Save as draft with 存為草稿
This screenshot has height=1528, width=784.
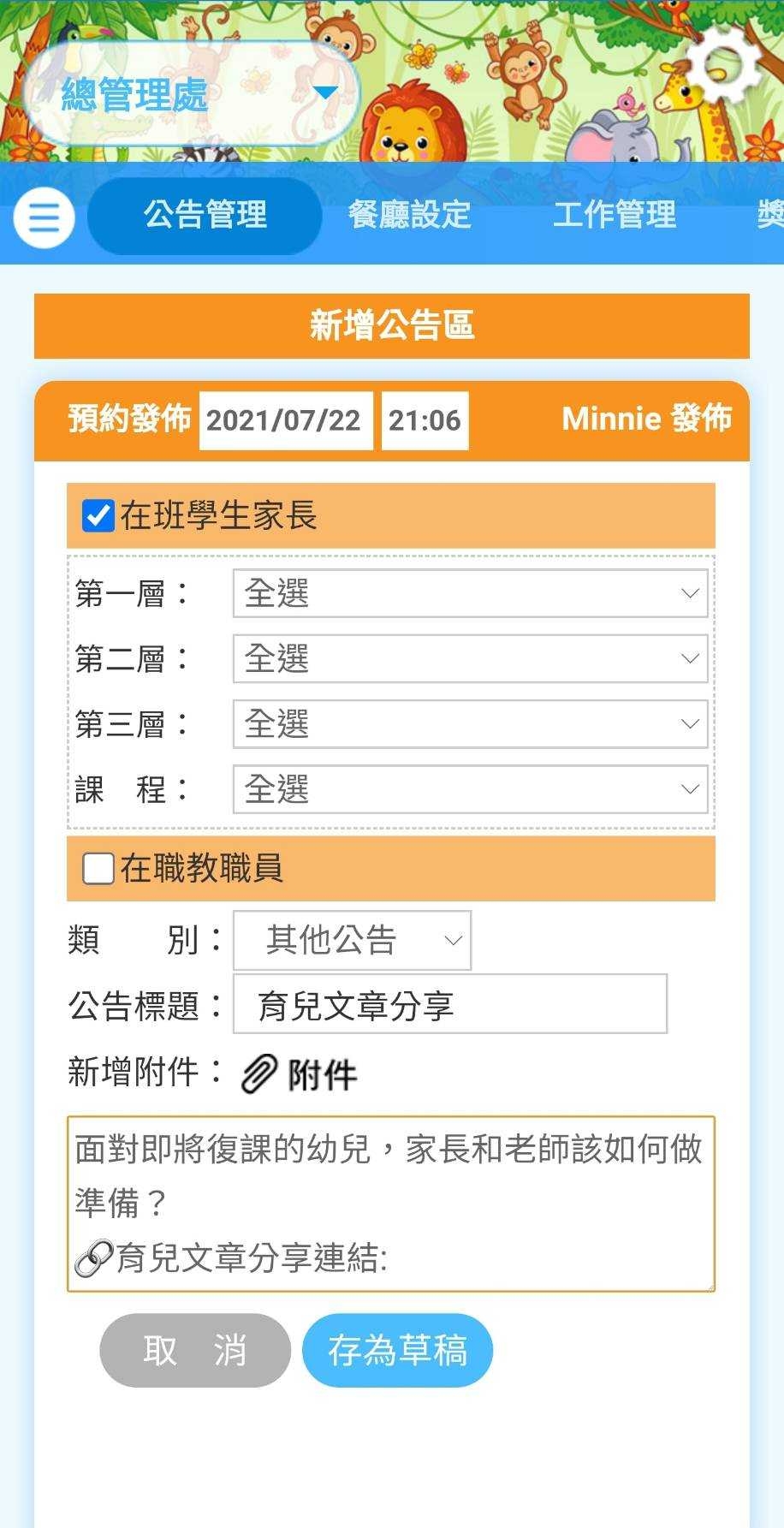point(397,1350)
